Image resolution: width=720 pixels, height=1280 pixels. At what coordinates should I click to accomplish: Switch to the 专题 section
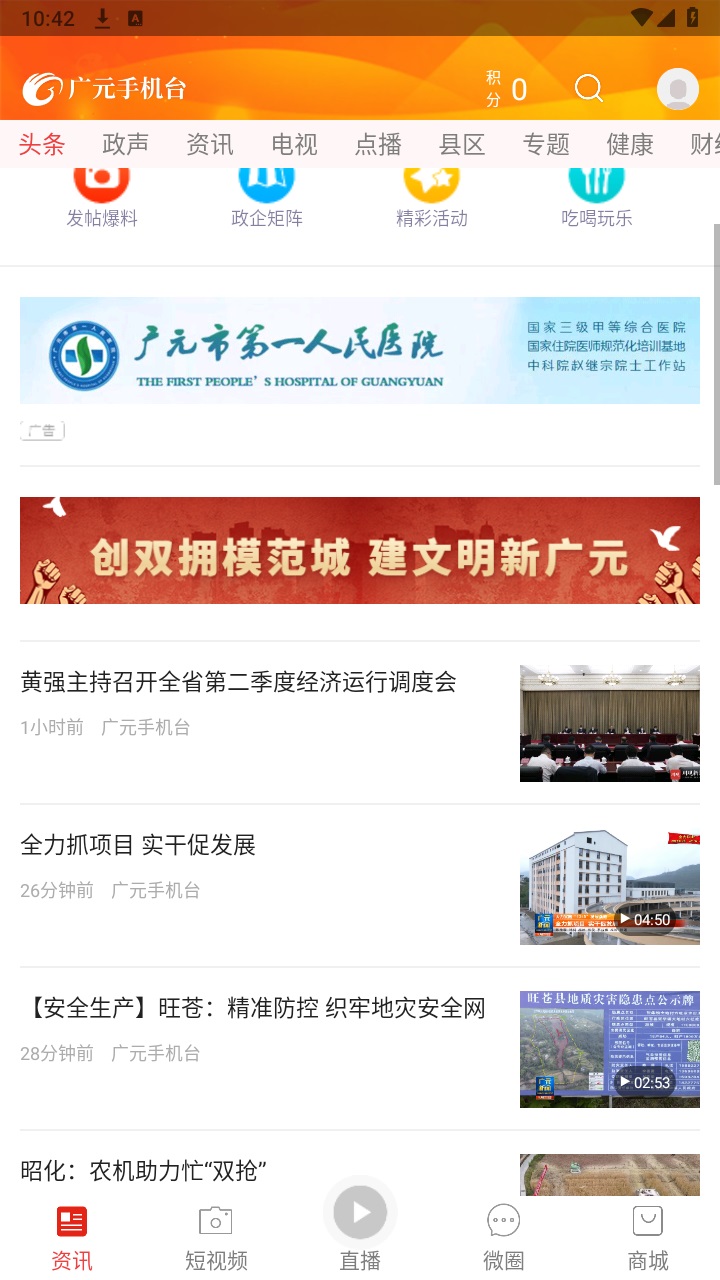pos(545,144)
